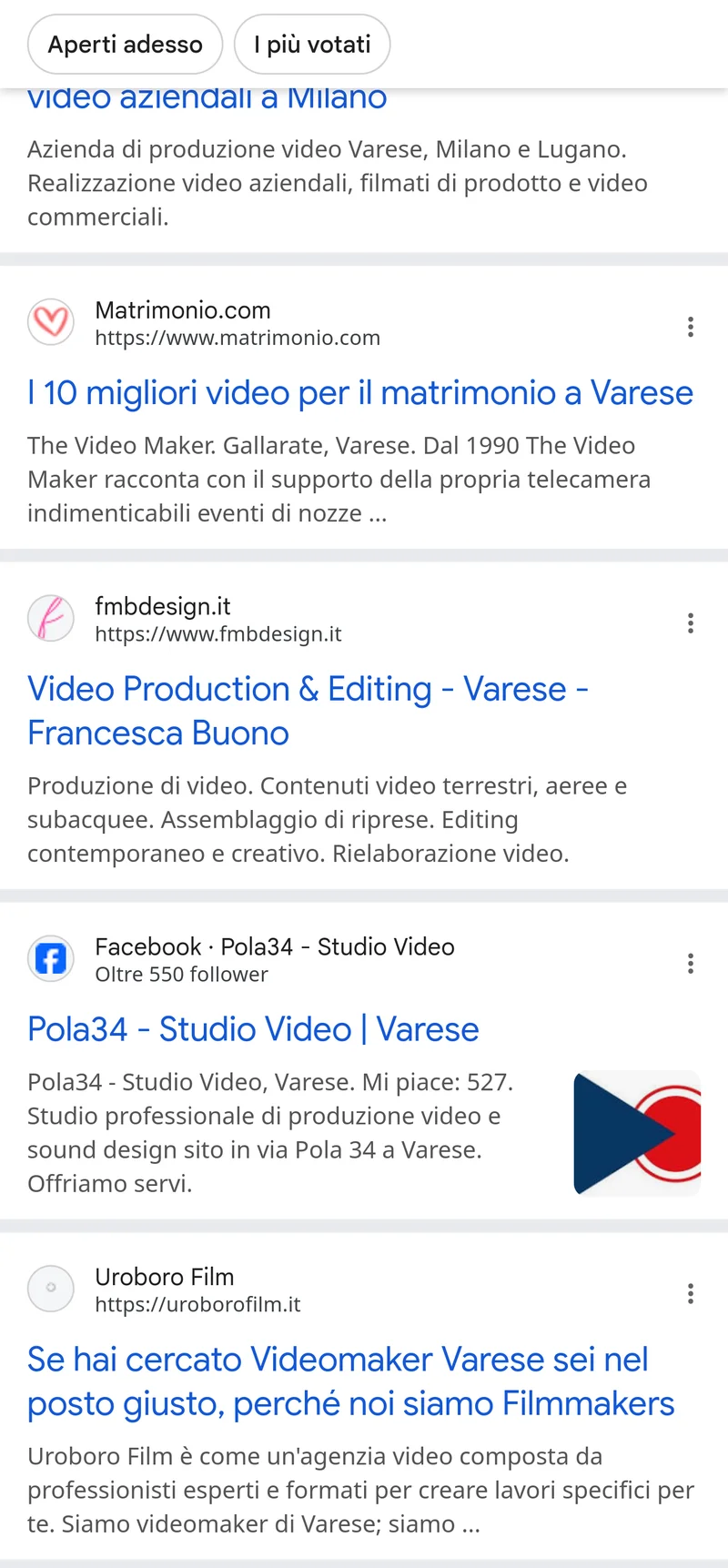Open 'I 10 migliori video per il matrimonio' link
The width and height of the screenshot is (728, 1568).
pyautogui.click(x=360, y=393)
